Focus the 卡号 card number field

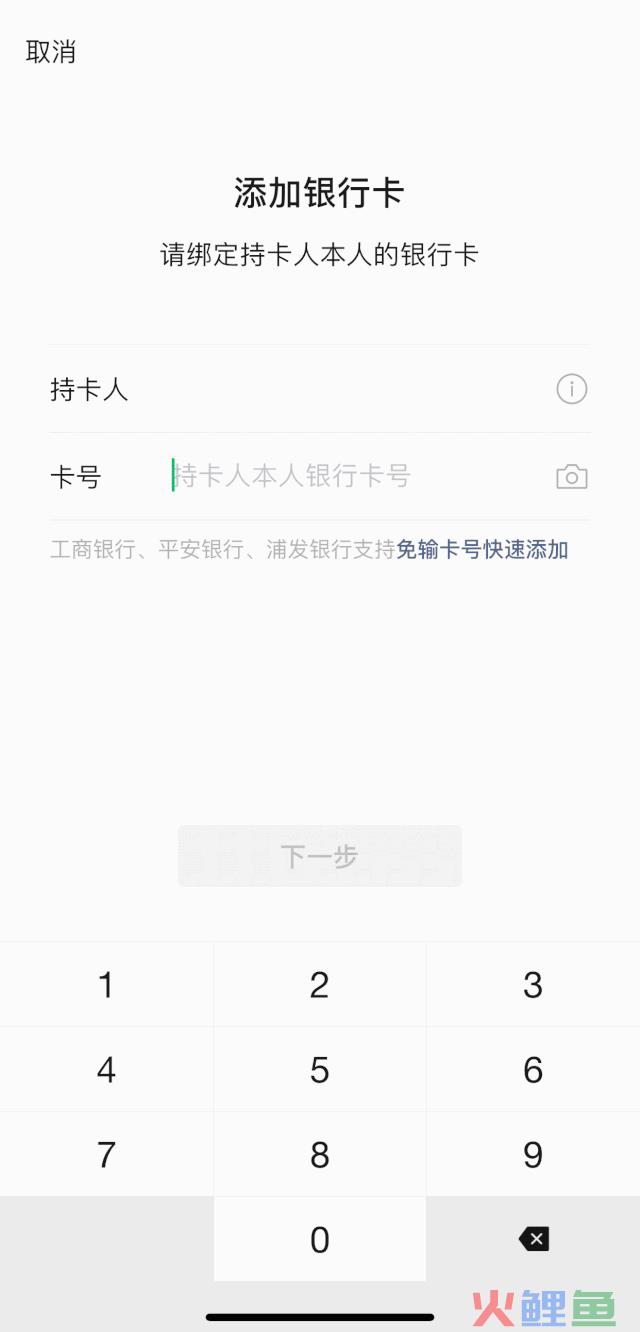(355, 476)
